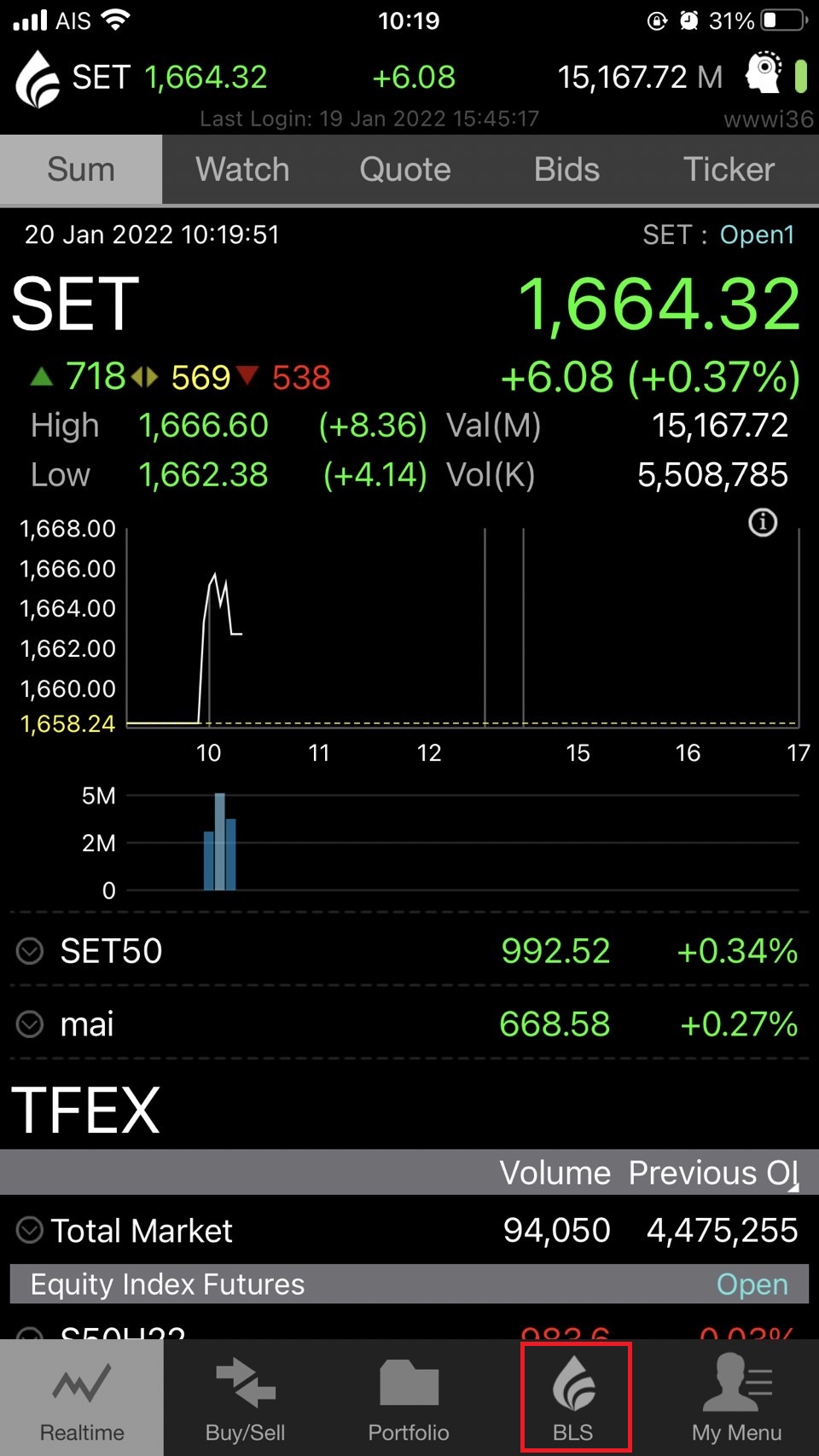Expand the mai index row
Viewport: 819px width, 1456px height.
(30, 1024)
